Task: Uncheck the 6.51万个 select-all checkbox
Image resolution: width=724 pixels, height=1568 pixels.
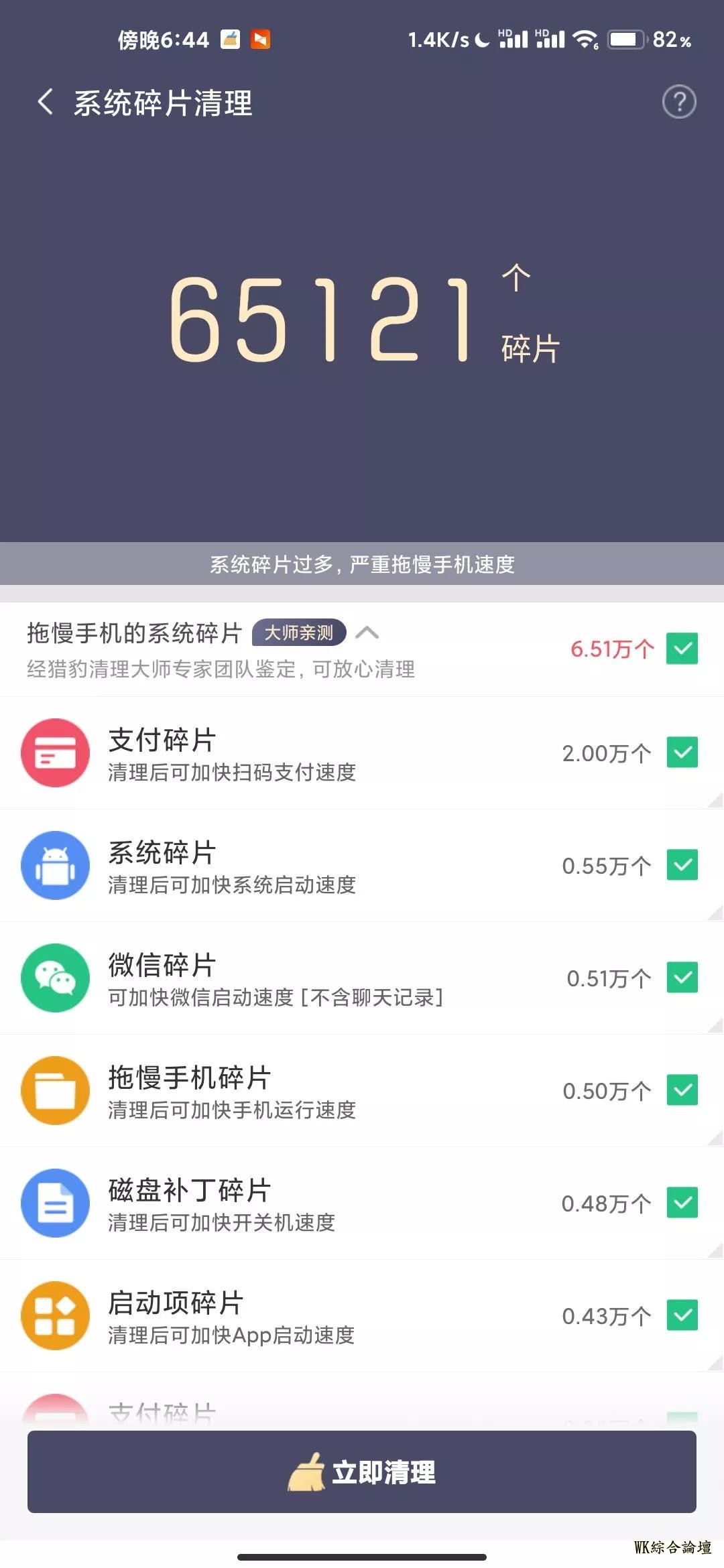Action: pos(682,649)
